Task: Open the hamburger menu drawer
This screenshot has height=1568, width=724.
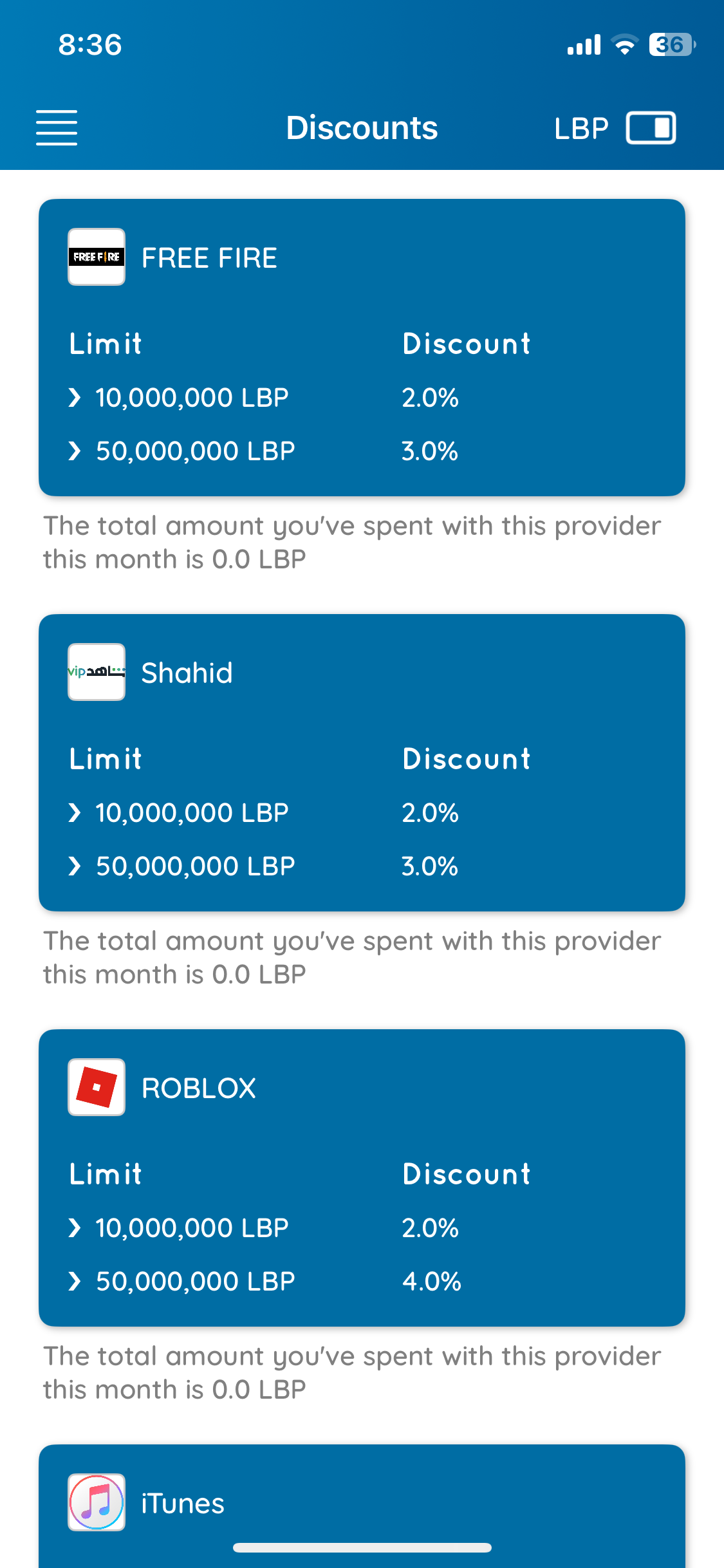Action: [x=57, y=127]
